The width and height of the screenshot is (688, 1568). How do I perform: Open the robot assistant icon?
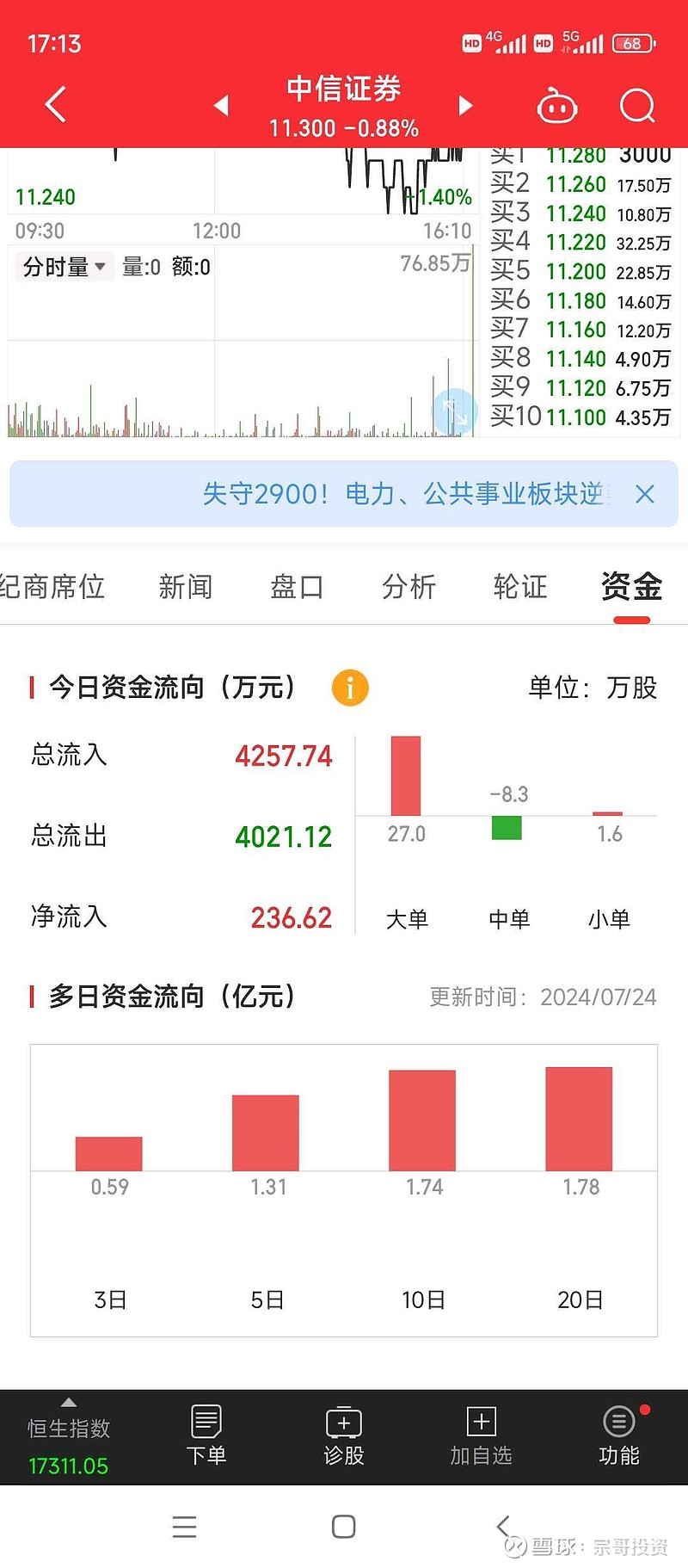556,107
